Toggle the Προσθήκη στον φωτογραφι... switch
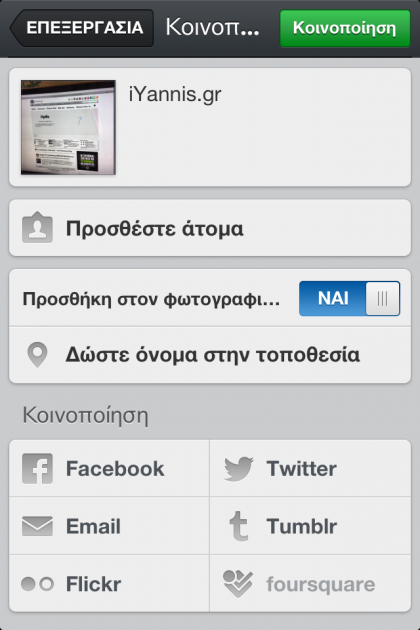Viewport: 420px width, 630px height. tap(349, 299)
